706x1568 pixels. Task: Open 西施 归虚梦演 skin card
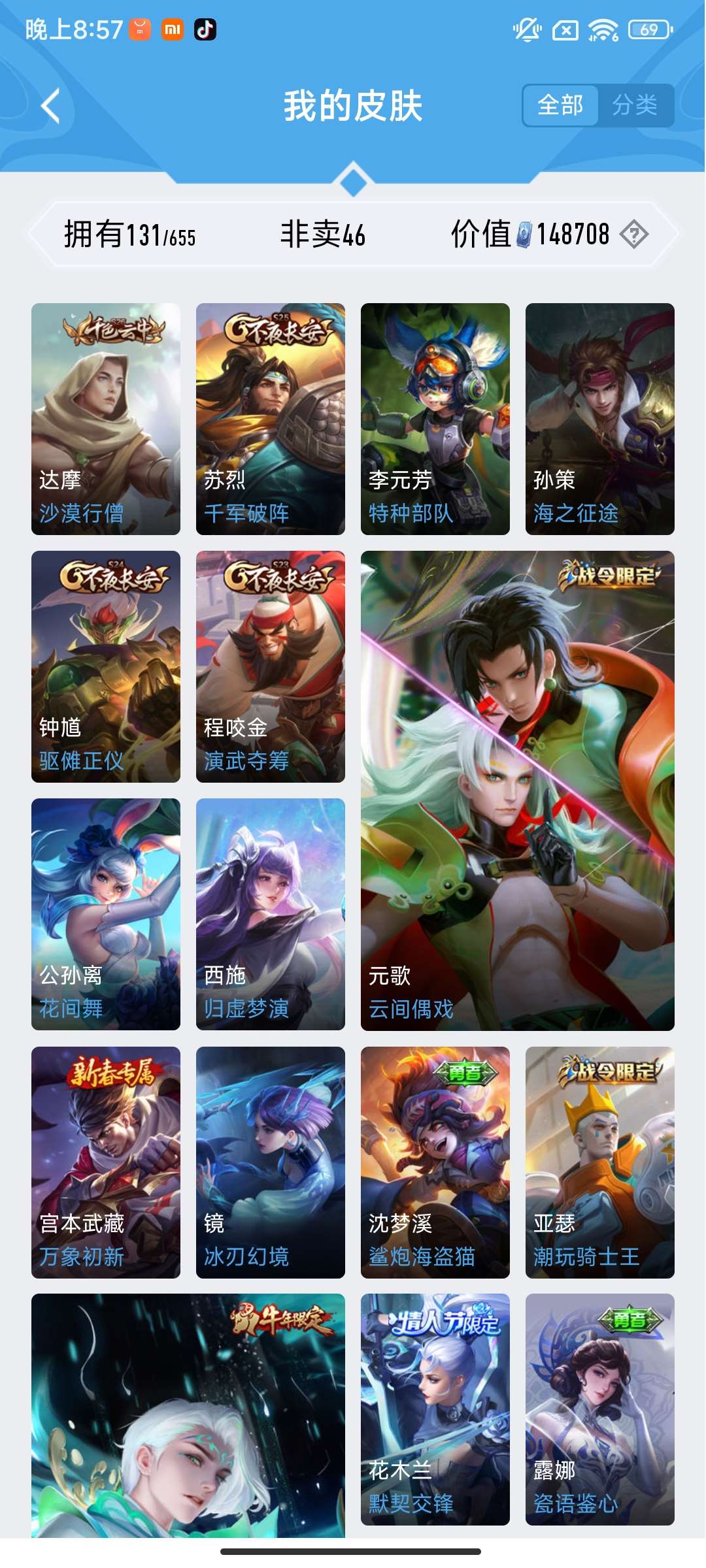point(271,914)
